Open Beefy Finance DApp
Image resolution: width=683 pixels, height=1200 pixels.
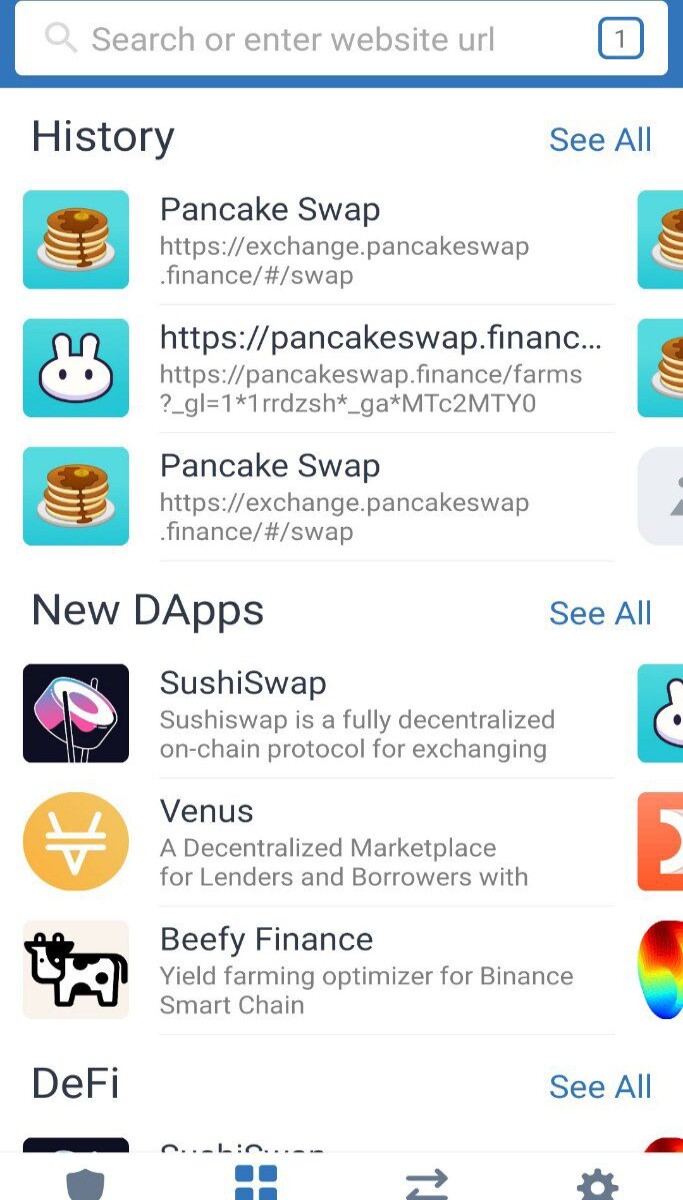coord(318,970)
